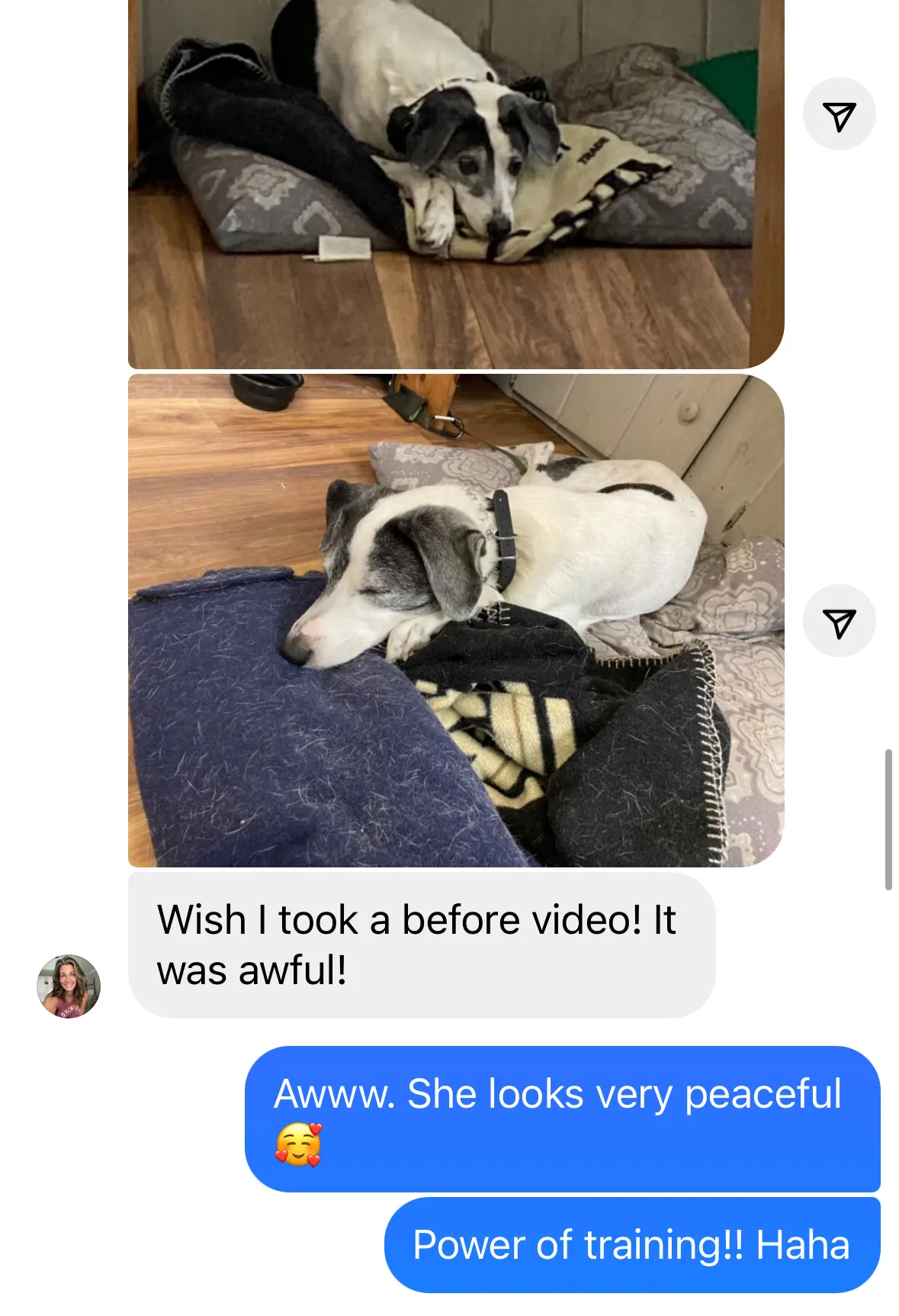Image resolution: width=899 pixels, height=1316 pixels.
Task: Share the photo of sleeping dog on blankets
Action: point(839,621)
